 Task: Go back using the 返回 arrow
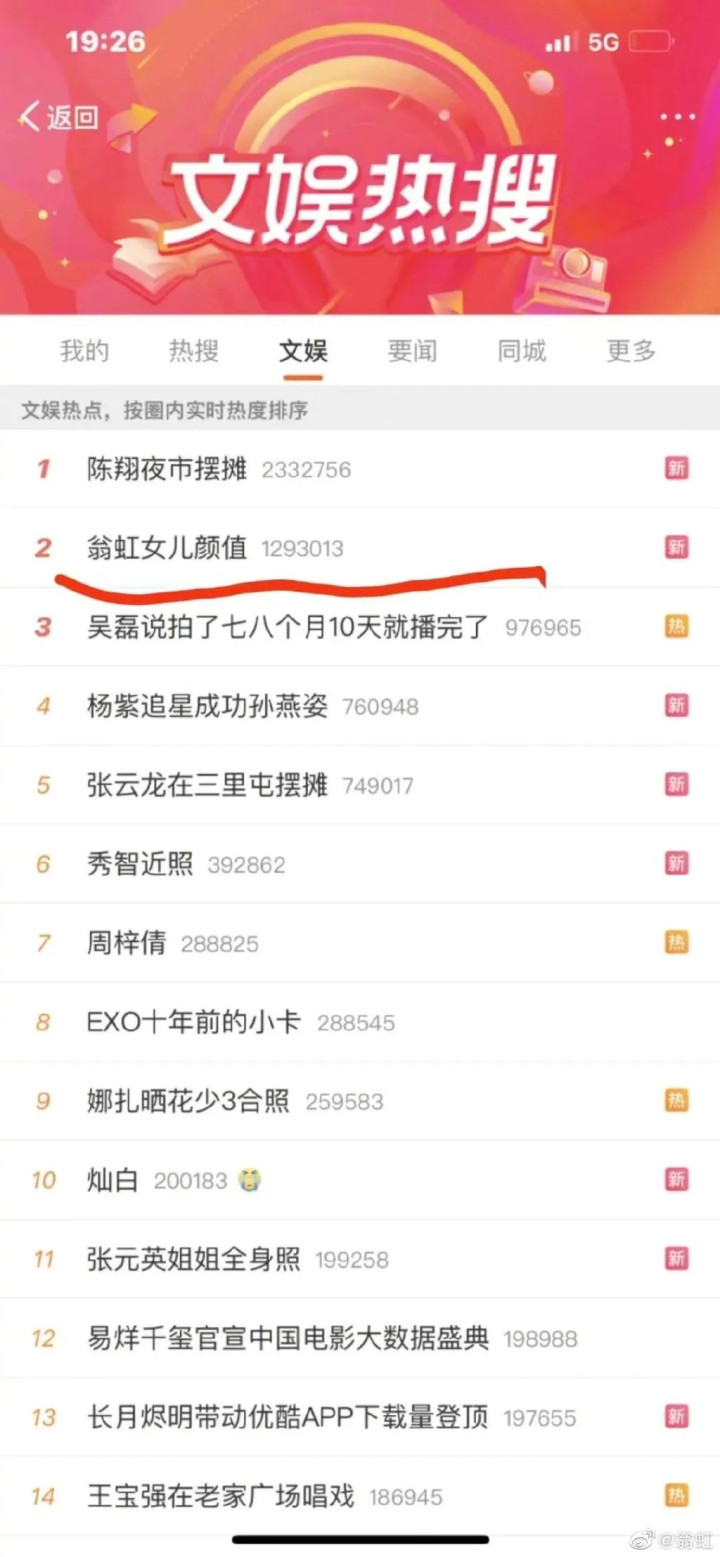coord(58,117)
